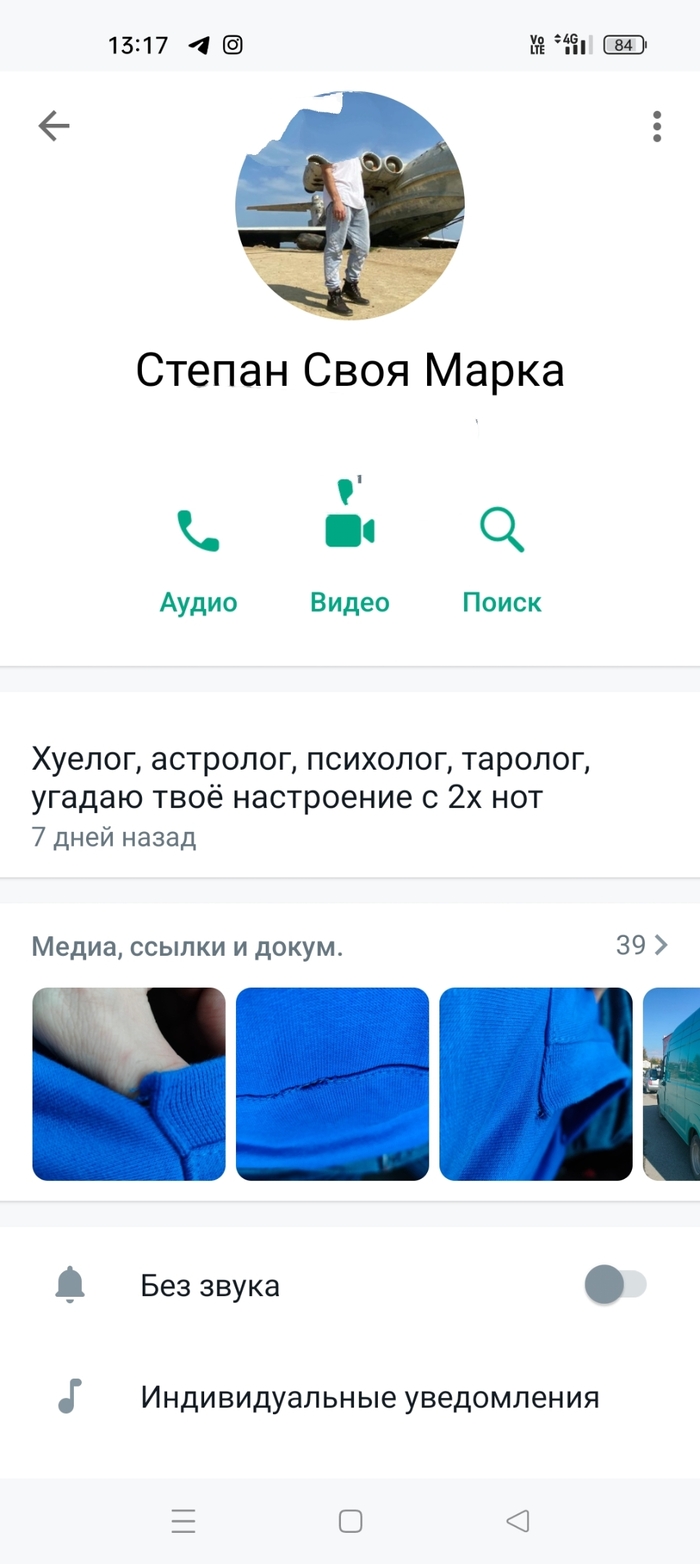Open the third media photo with loose thread
The height and width of the screenshot is (1564, 700).
click(536, 1084)
